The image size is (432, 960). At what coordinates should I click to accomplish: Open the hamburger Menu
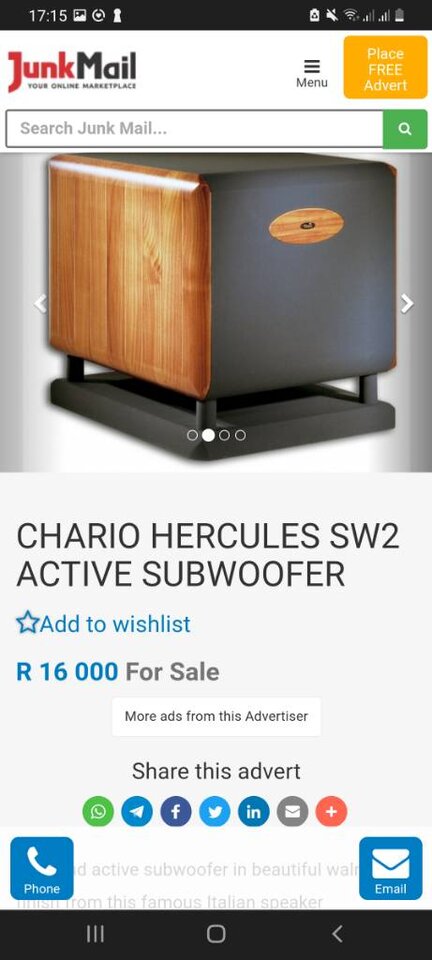coord(312,73)
